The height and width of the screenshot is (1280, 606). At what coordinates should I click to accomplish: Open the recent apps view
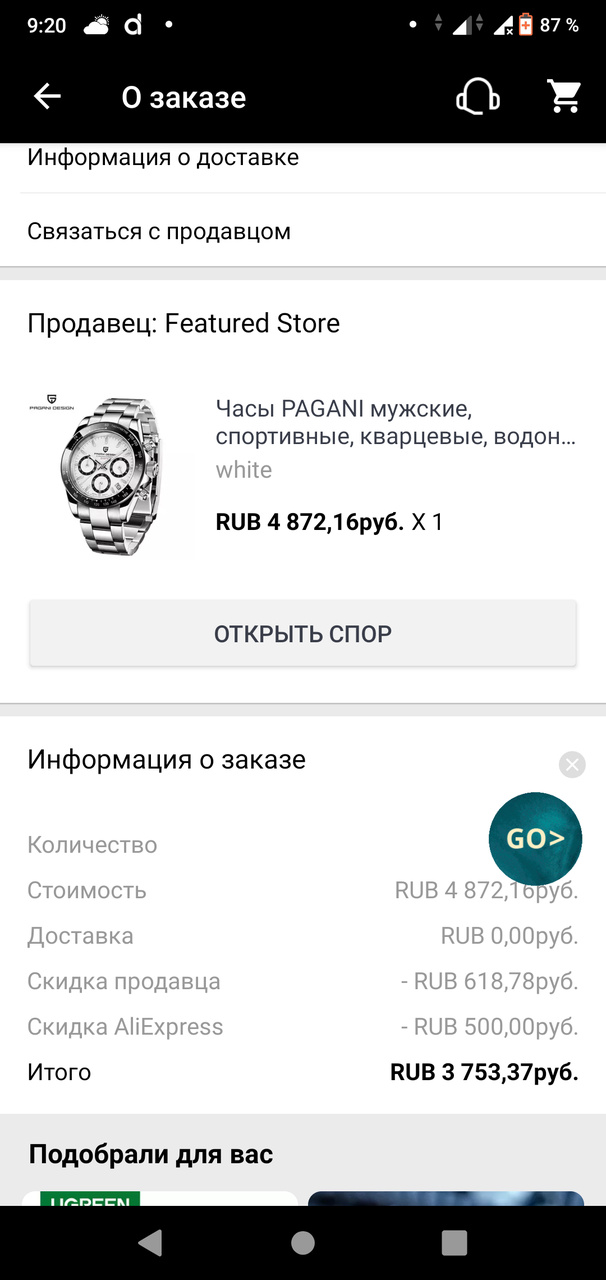pos(454,1243)
